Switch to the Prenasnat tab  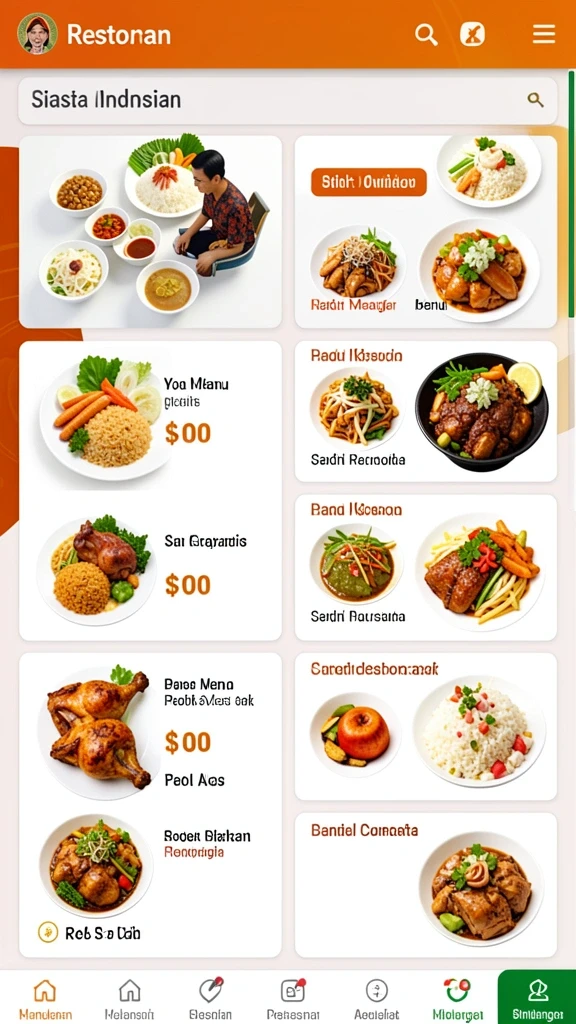pos(293,998)
